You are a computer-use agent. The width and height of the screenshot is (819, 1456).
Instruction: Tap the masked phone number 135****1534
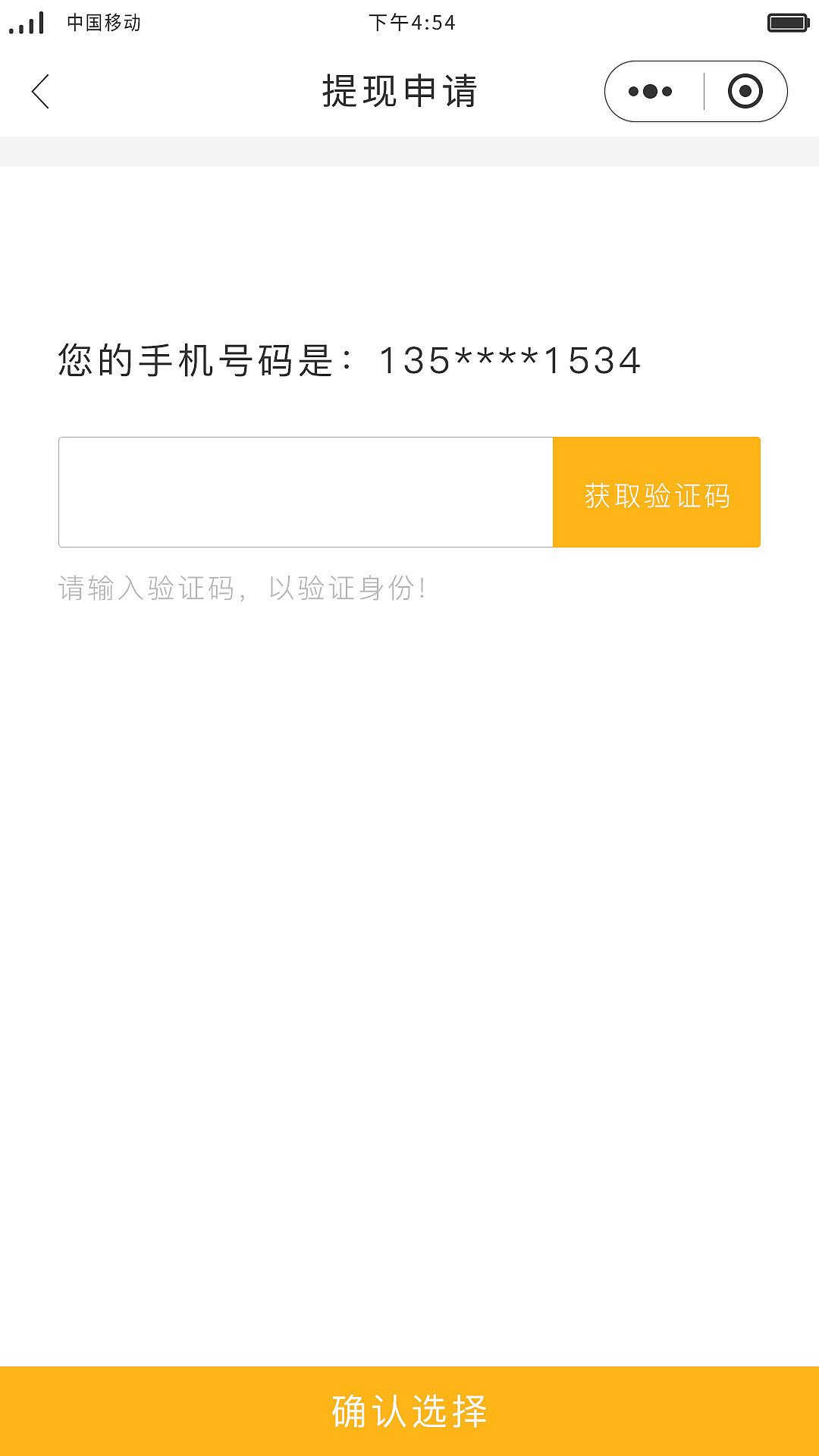(x=510, y=362)
